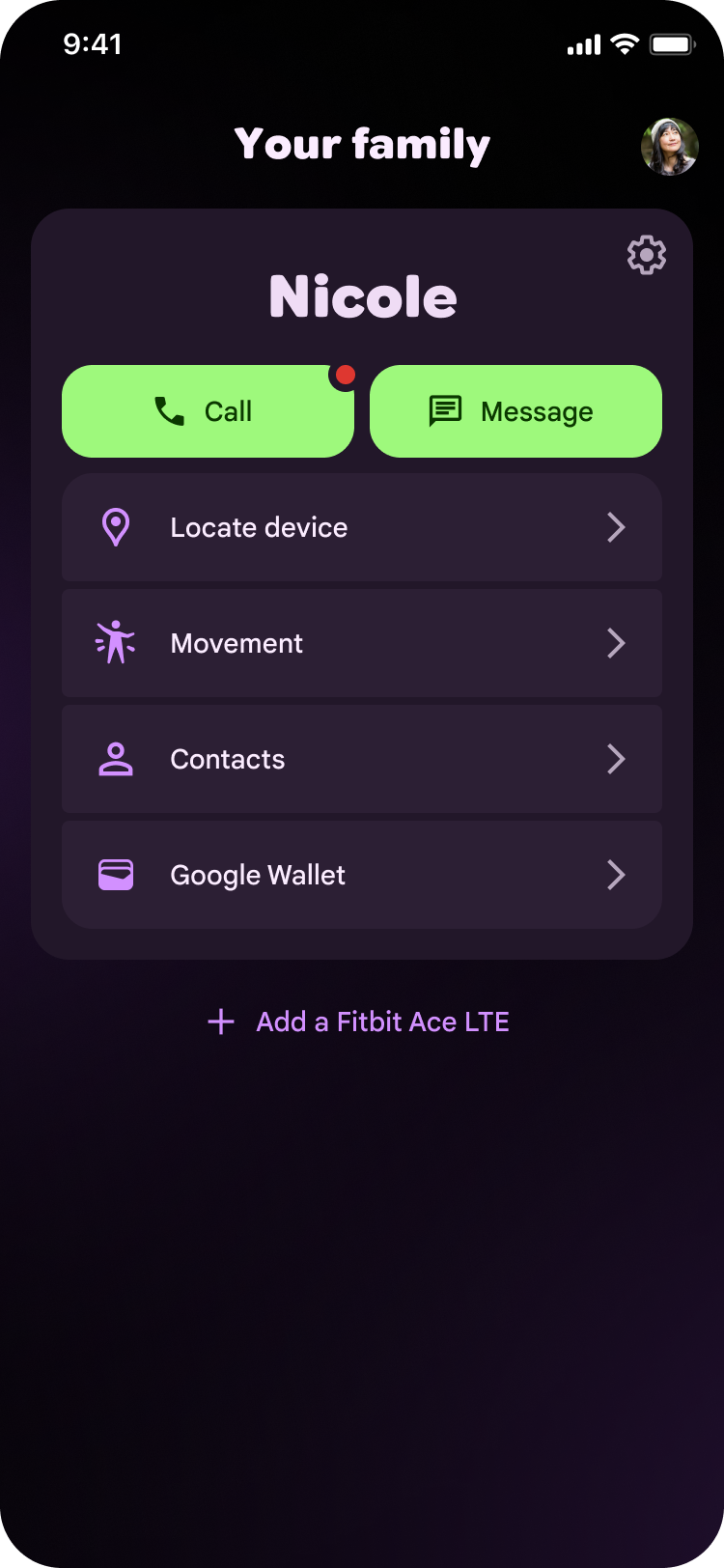The width and height of the screenshot is (724, 1568).
Task: View Movement details
Action: (x=361, y=643)
